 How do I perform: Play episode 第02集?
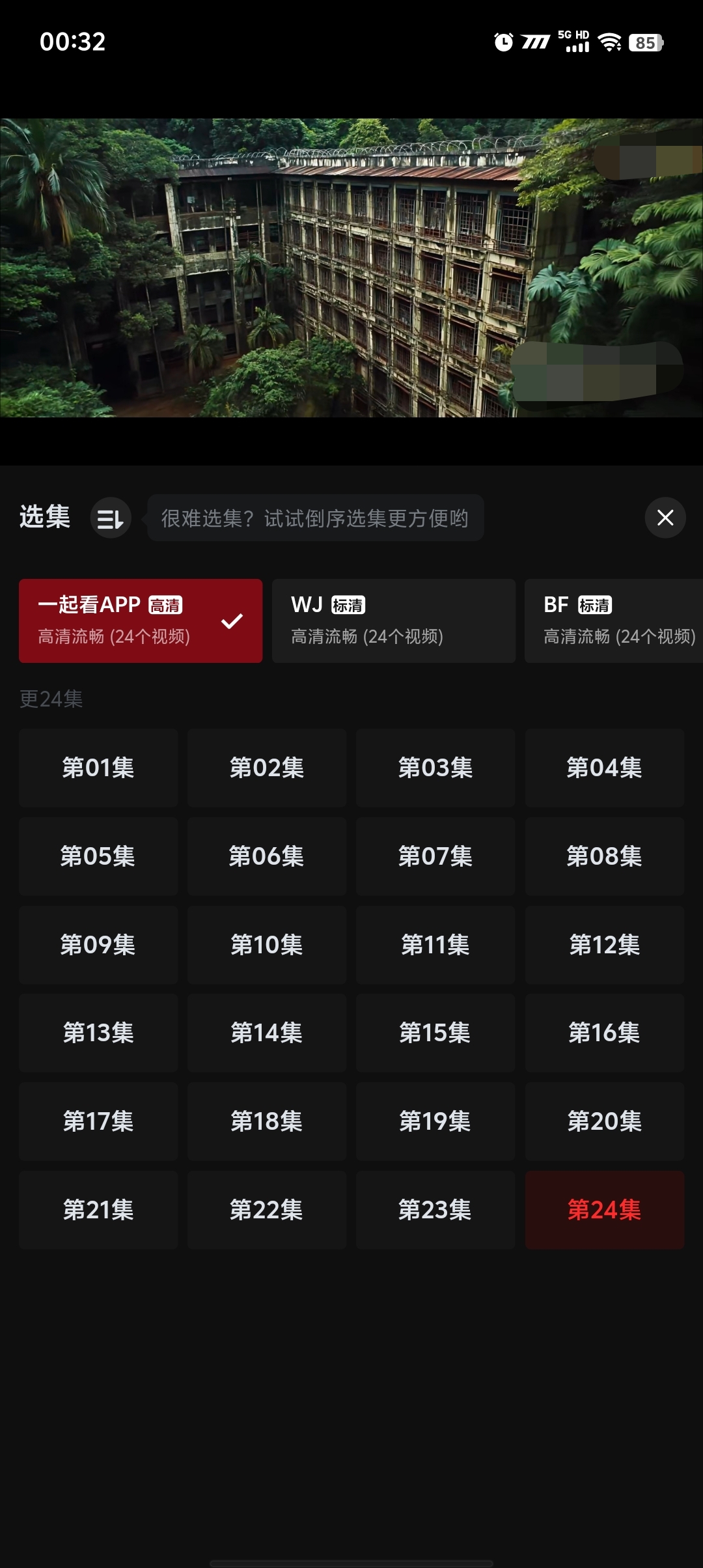pos(267,768)
